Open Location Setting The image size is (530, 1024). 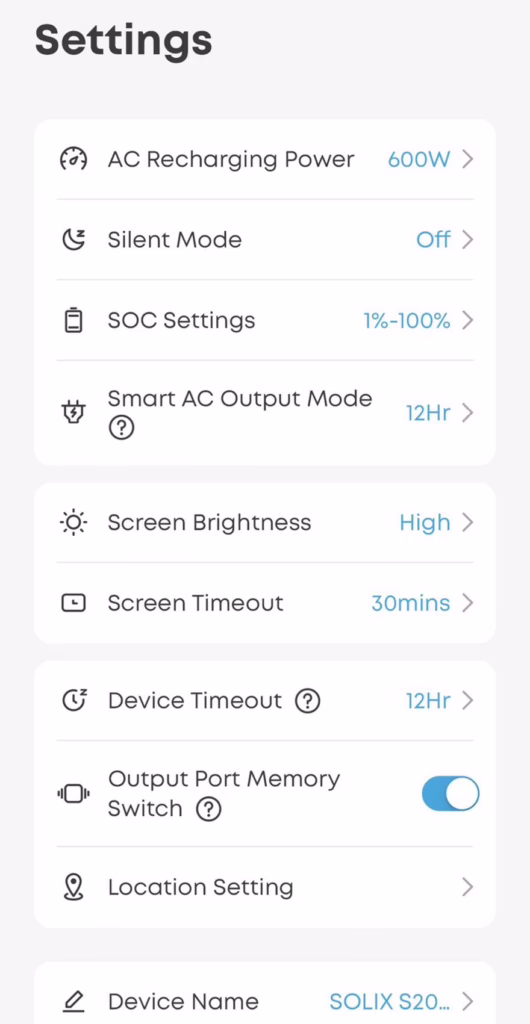coord(265,887)
